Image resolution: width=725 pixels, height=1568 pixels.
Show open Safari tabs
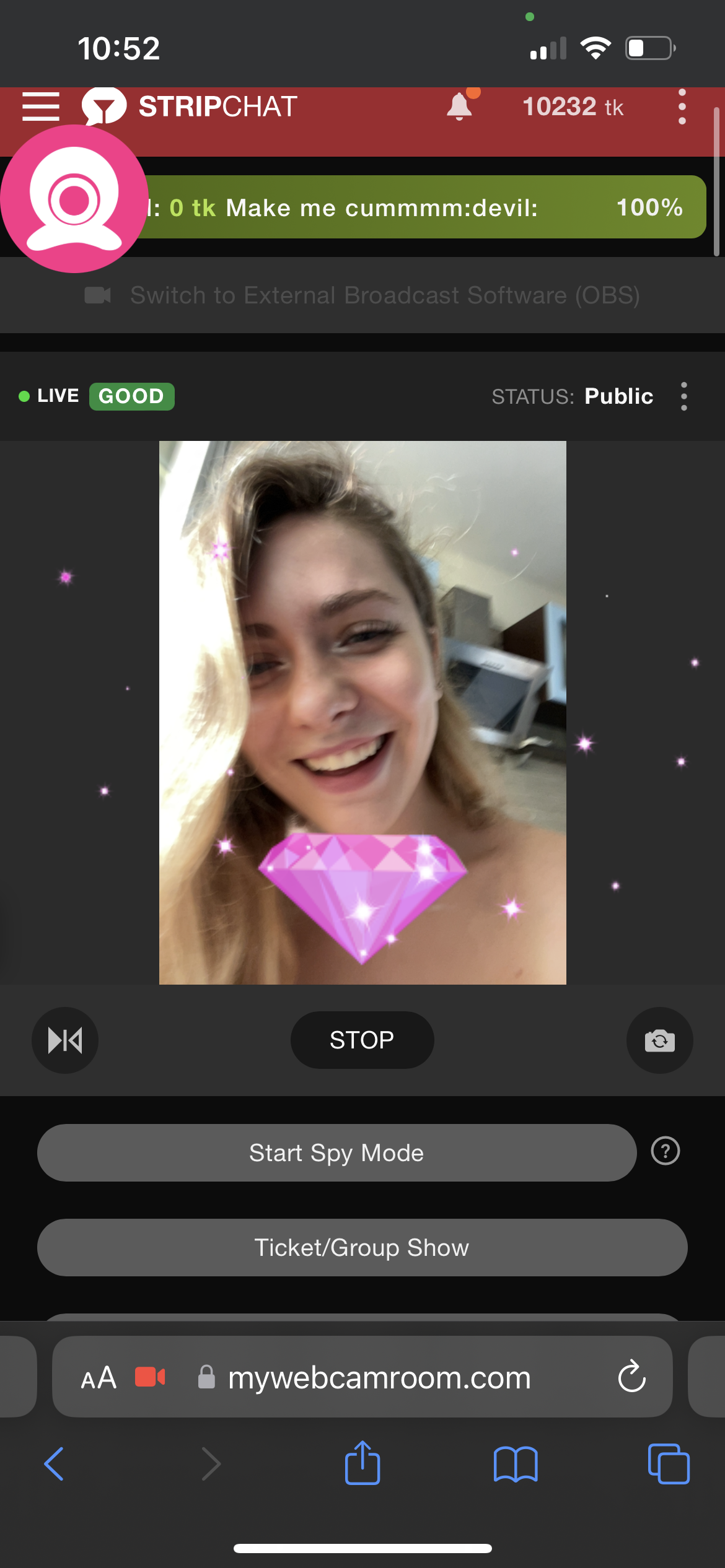click(x=668, y=1464)
